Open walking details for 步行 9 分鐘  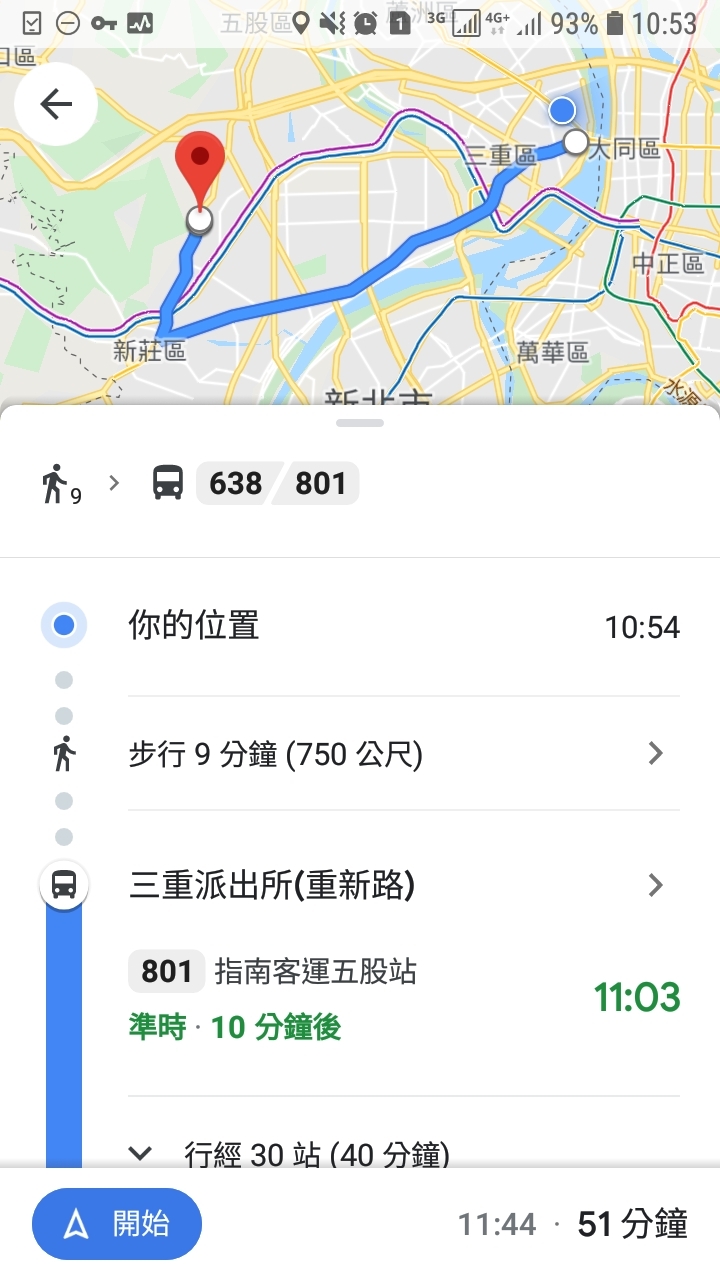[x=400, y=754]
